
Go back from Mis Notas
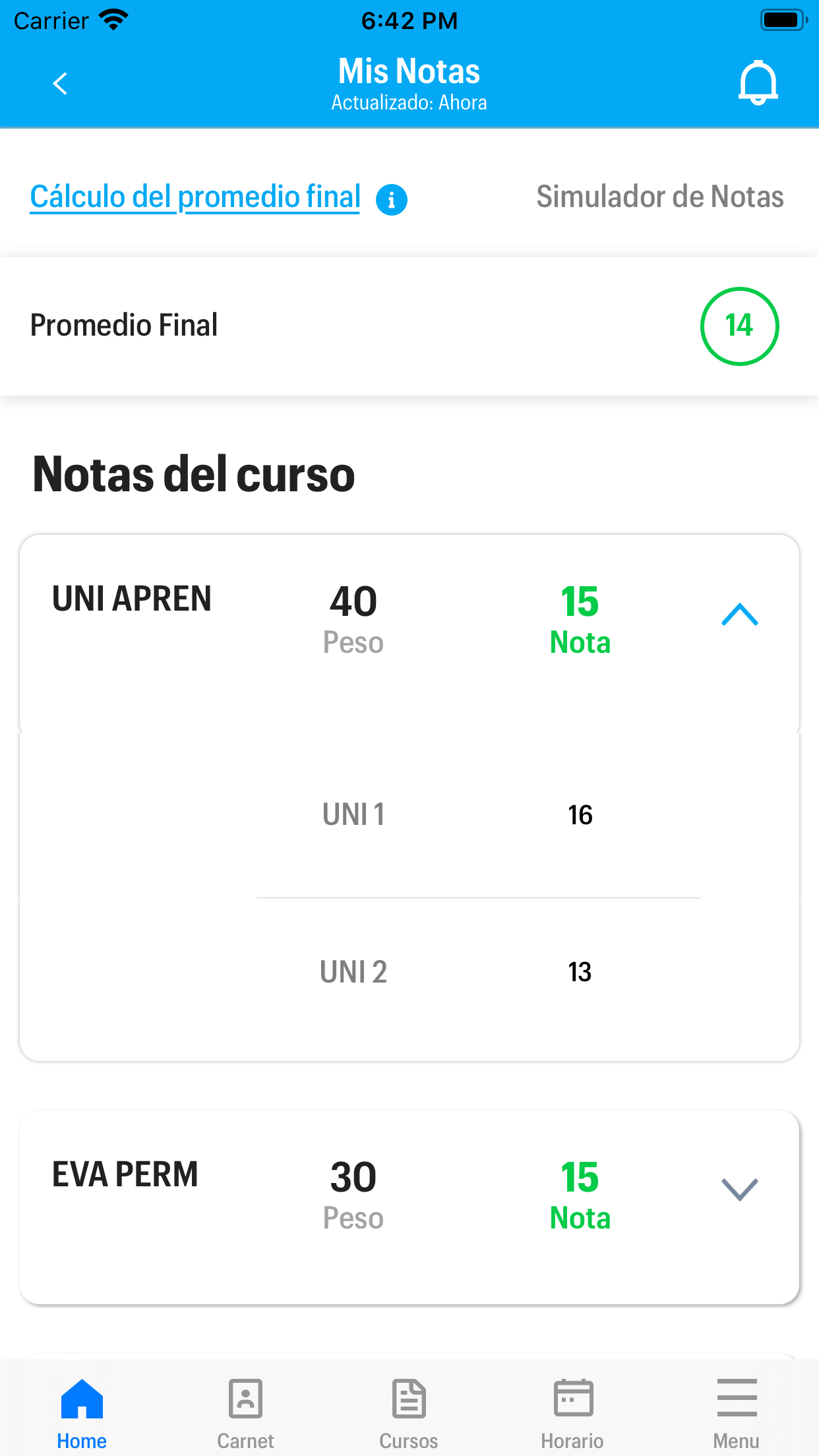point(60,84)
